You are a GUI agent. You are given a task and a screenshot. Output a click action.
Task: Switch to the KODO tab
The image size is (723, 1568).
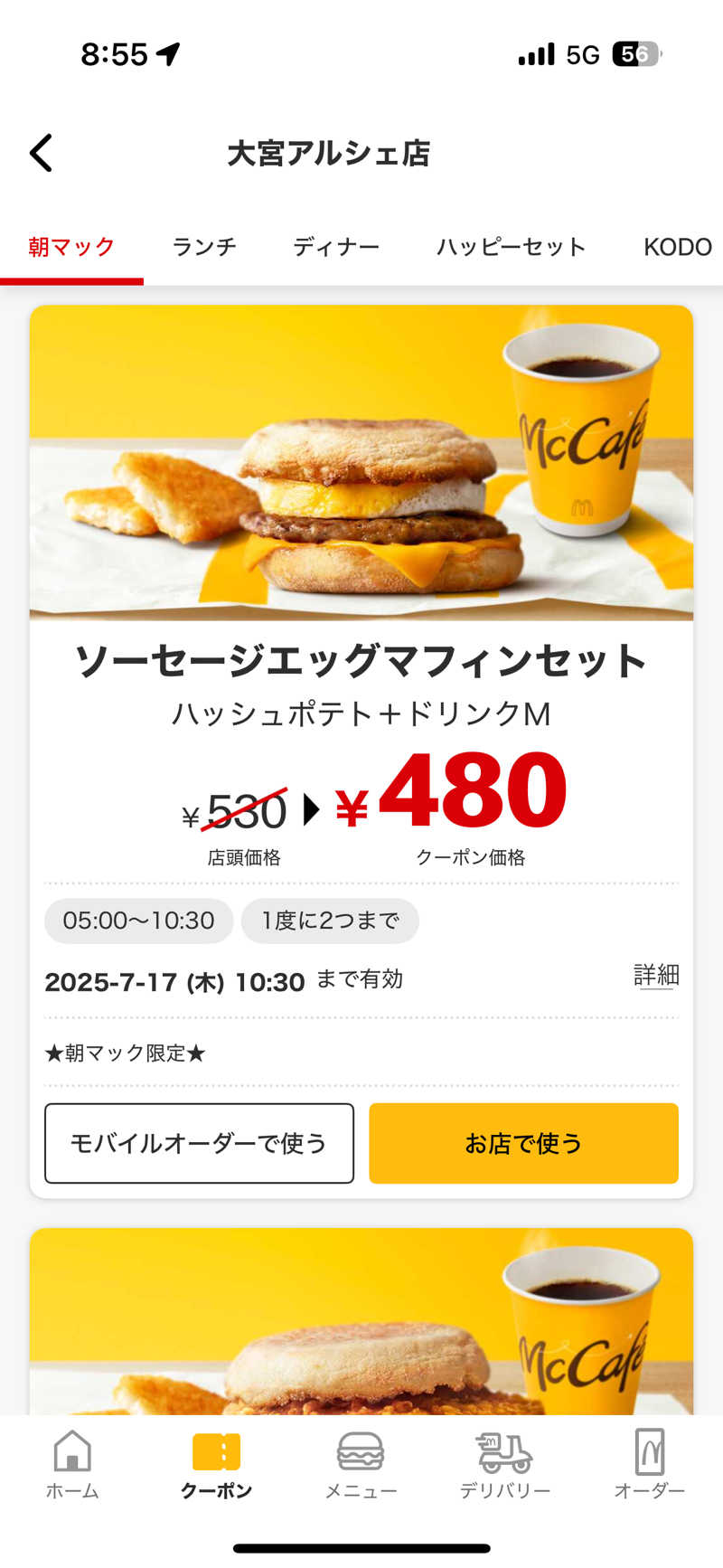click(x=677, y=247)
